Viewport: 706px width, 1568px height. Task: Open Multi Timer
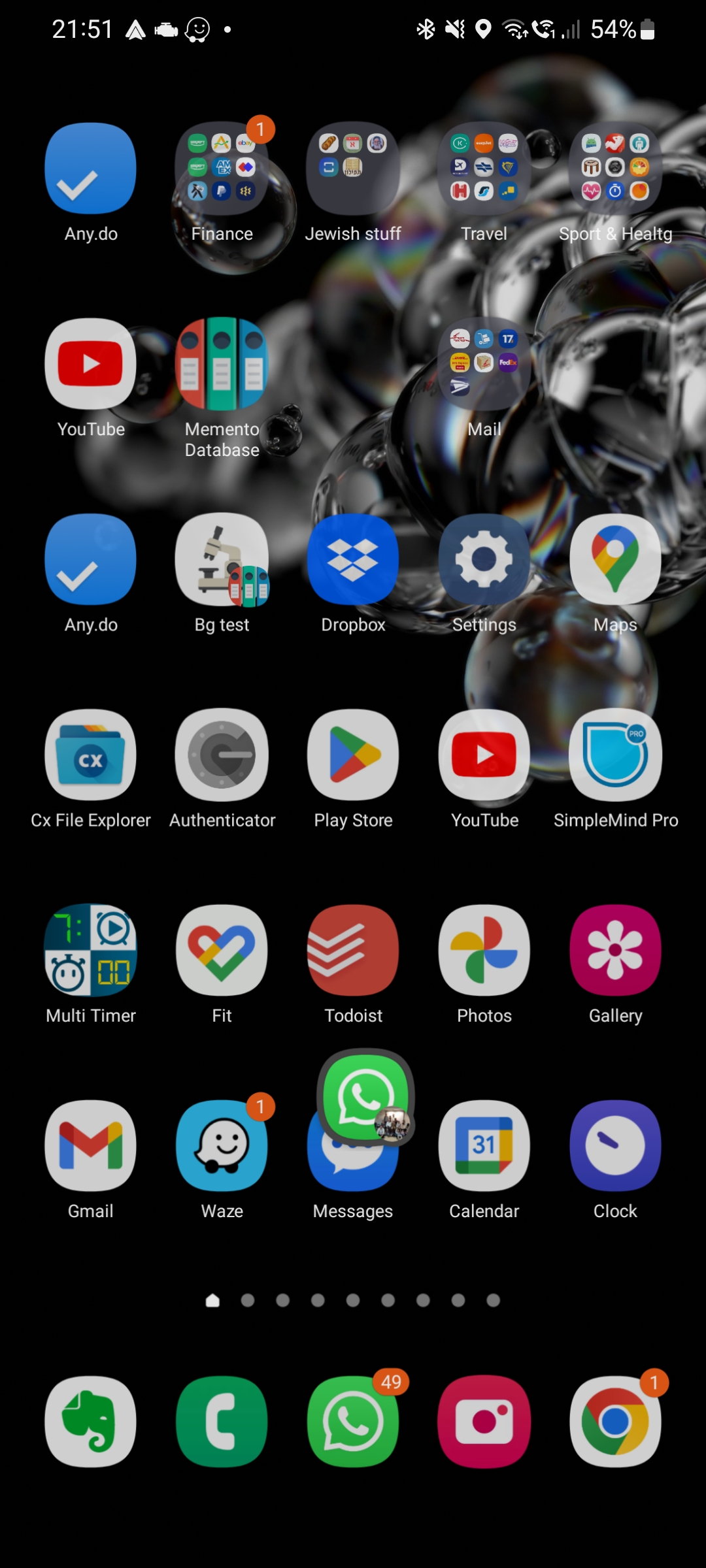(91, 951)
